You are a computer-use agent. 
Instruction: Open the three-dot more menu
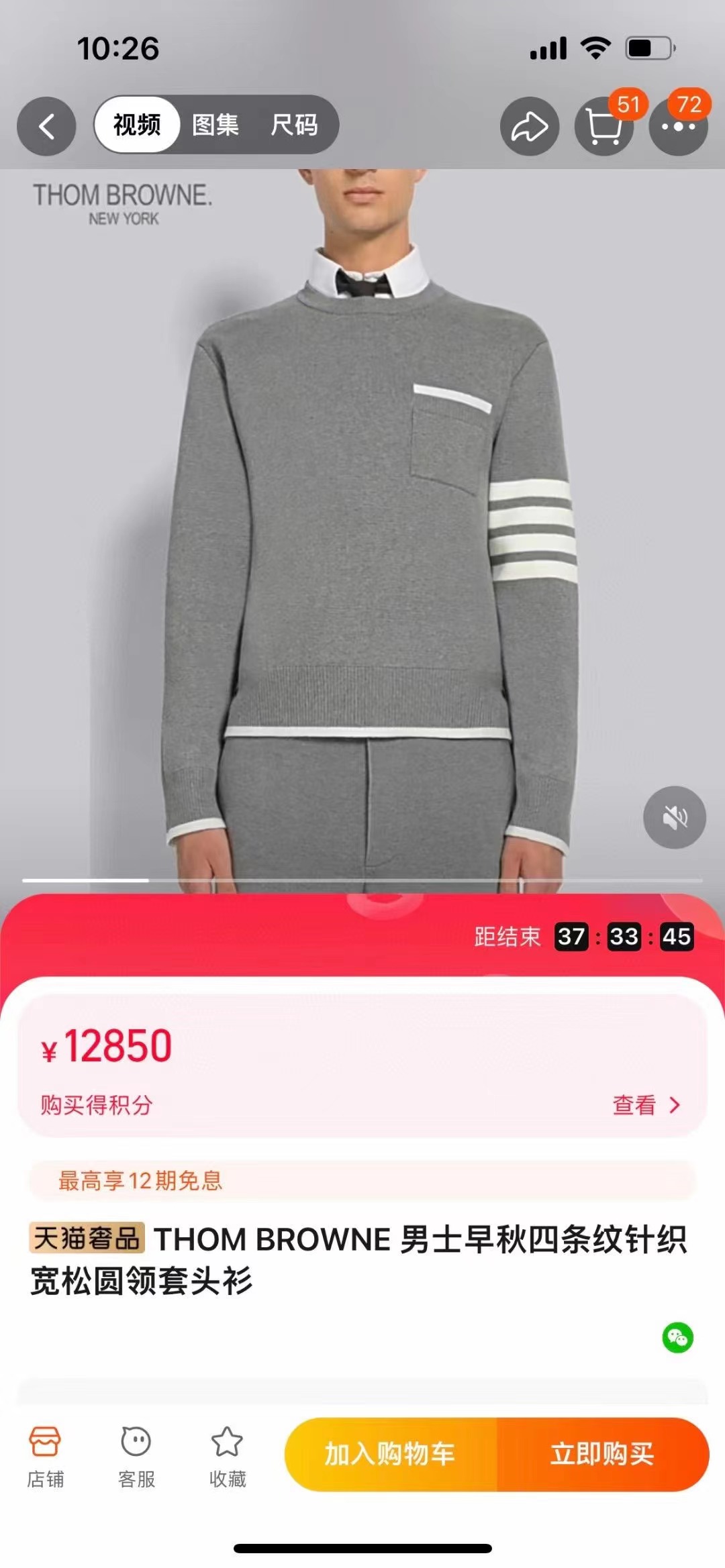click(x=678, y=126)
